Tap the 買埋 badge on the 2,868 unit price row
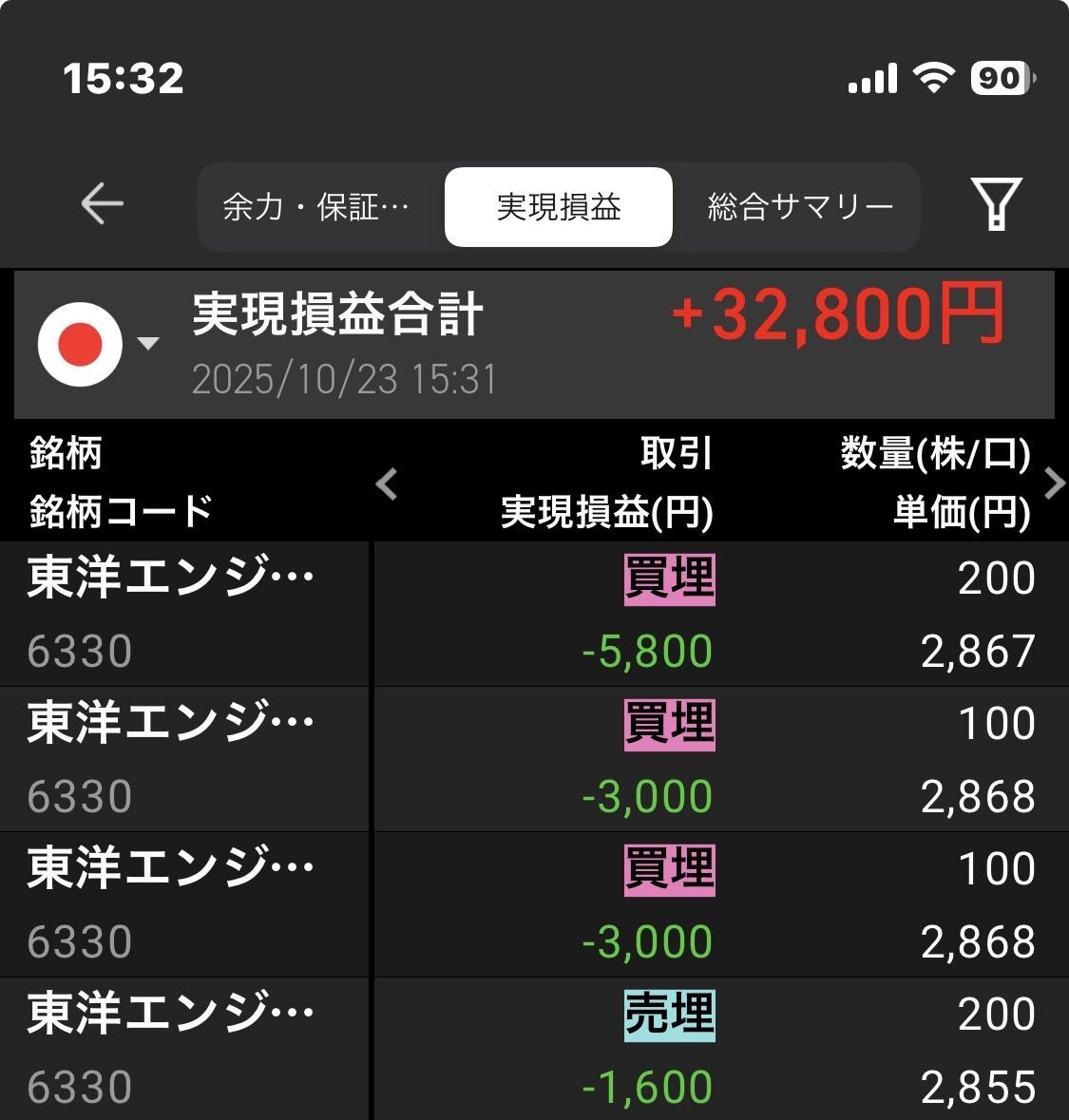Viewport: 1069px width, 1120px height. (668, 722)
